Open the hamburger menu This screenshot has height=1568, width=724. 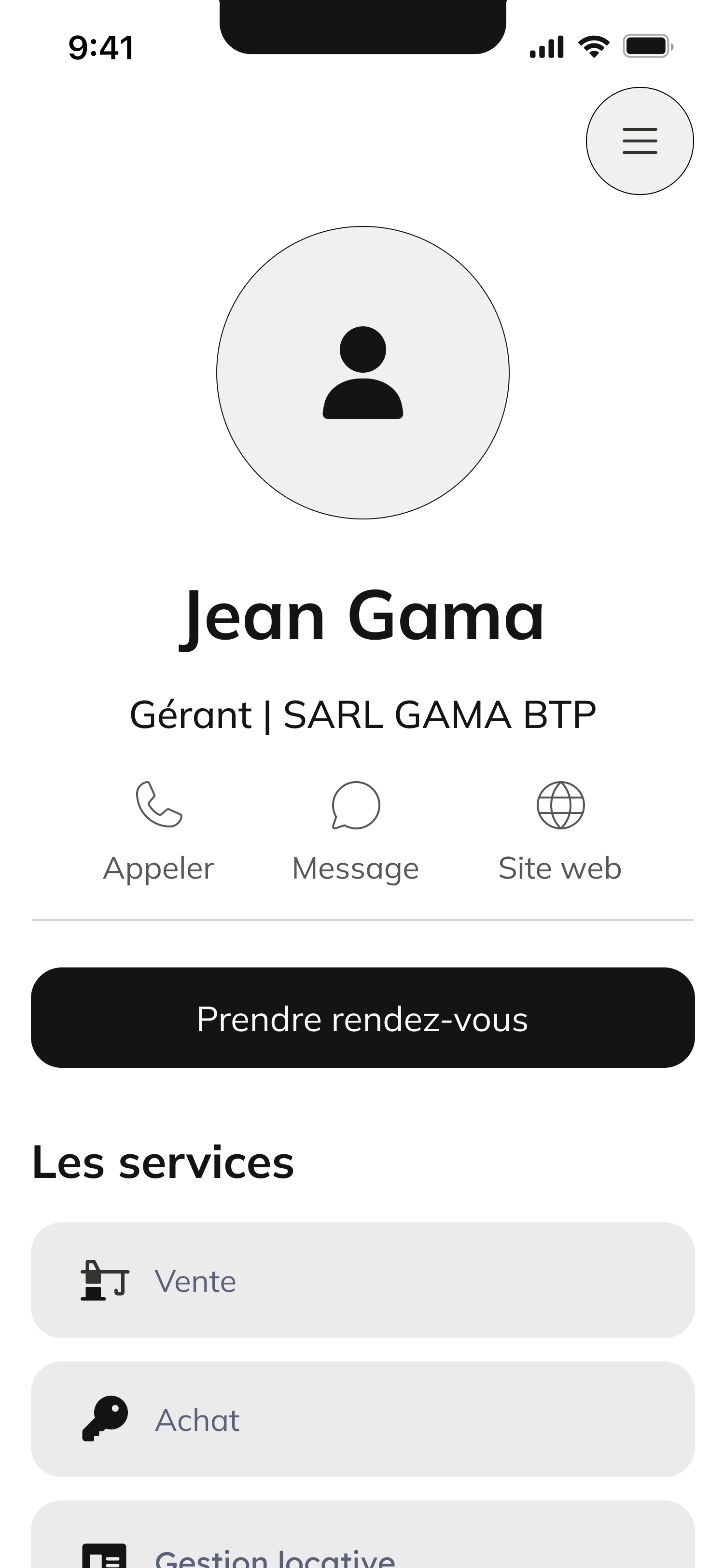coord(640,141)
